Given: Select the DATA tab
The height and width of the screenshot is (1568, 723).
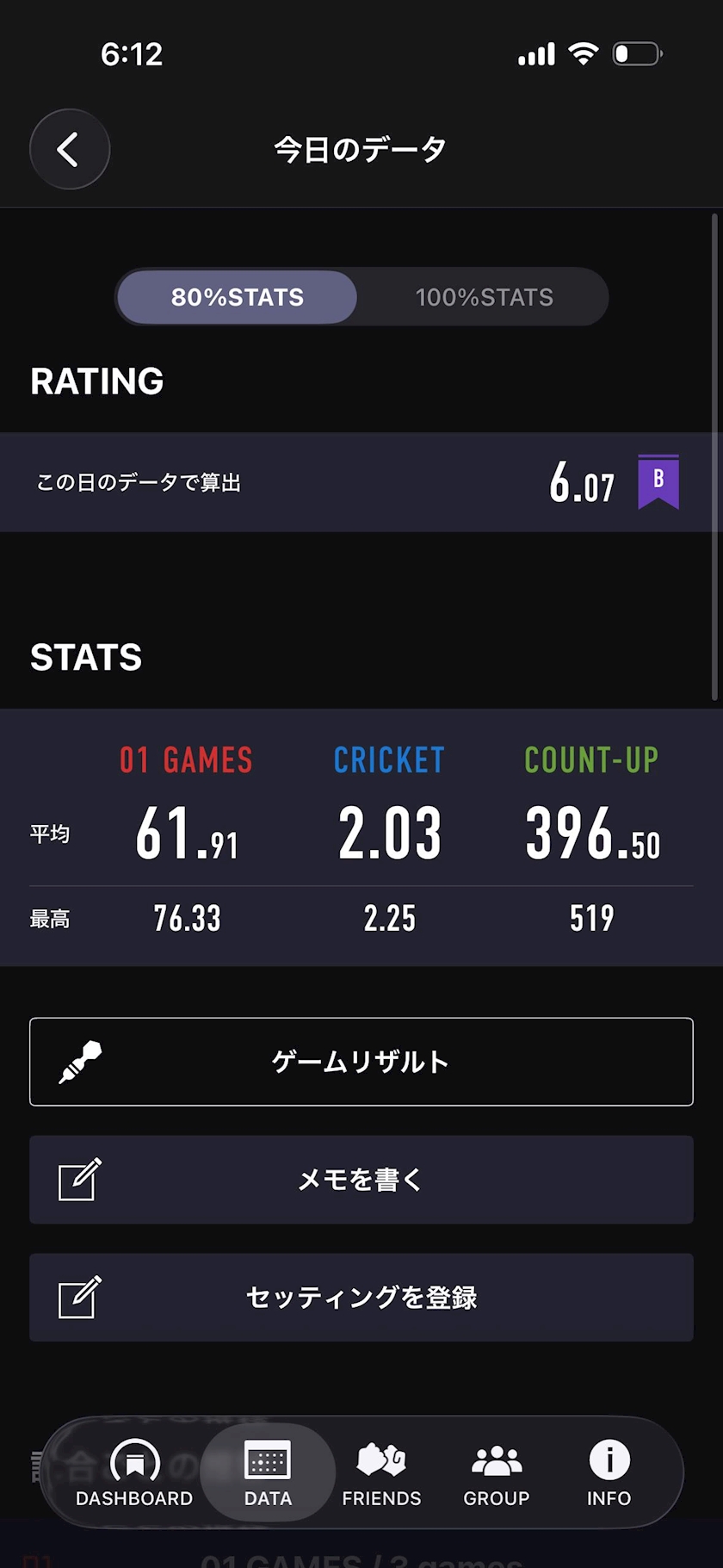Looking at the screenshot, I should [268, 1473].
